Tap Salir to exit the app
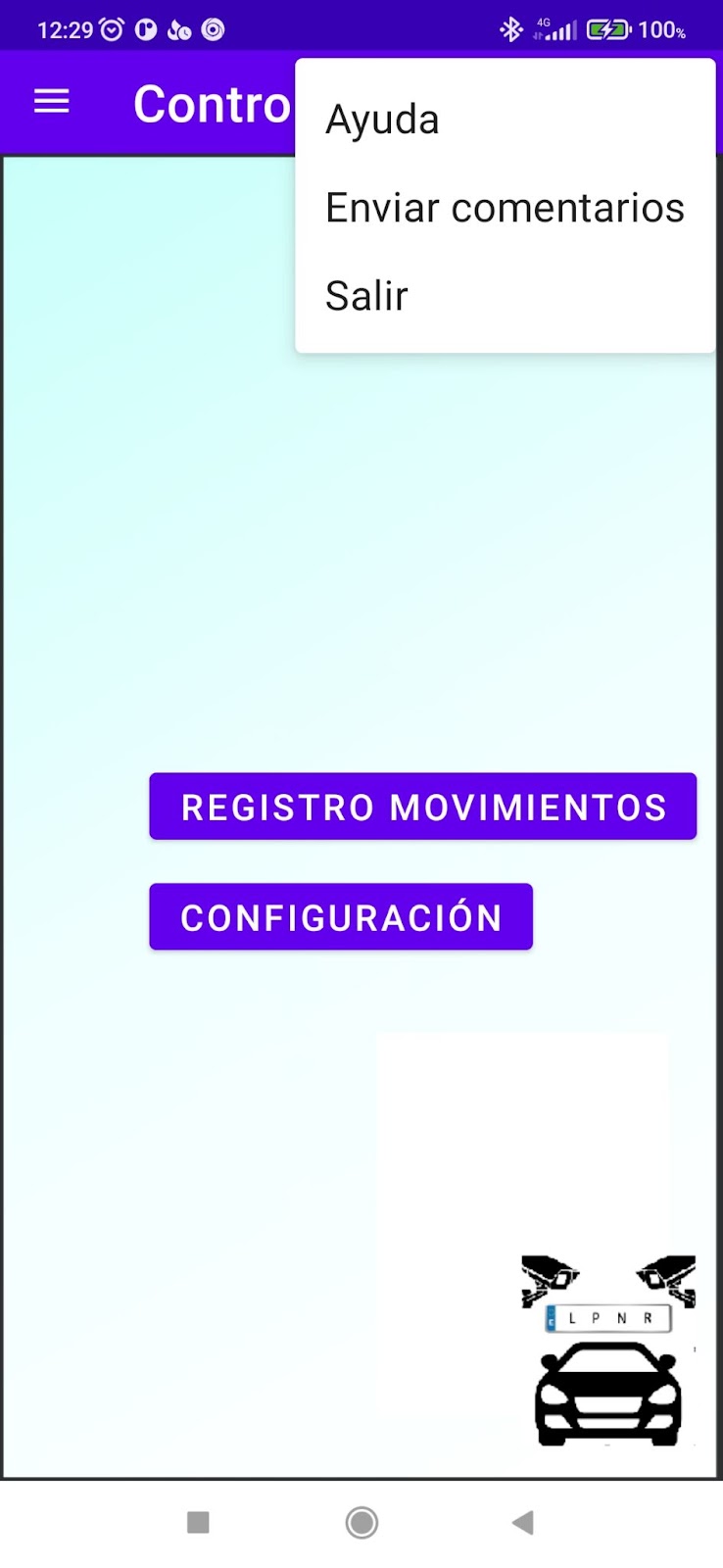Image resolution: width=723 pixels, height=1568 pixels. 366,296
